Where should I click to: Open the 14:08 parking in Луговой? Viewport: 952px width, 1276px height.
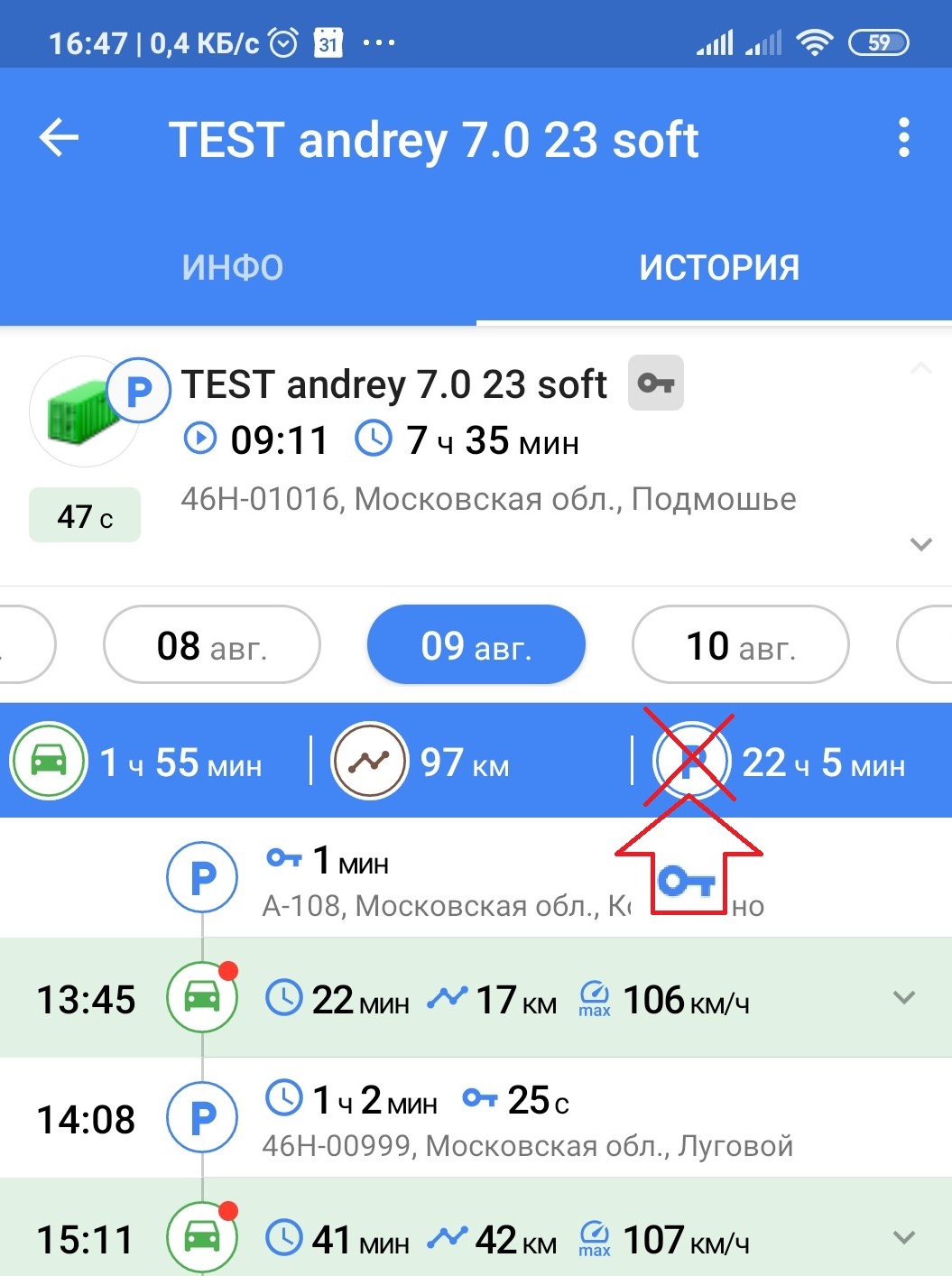coord(527,1120)
